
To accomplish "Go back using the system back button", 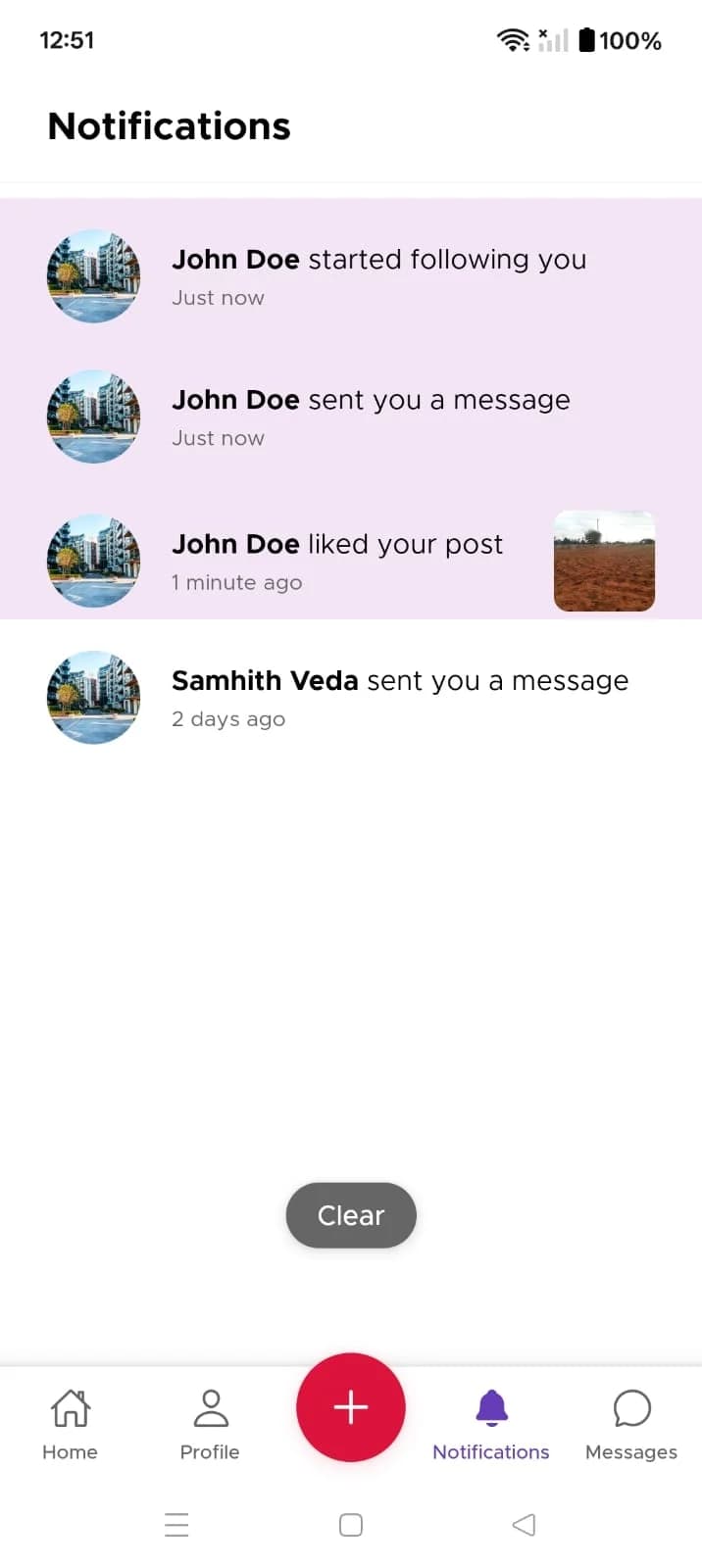I will 525,1525.
